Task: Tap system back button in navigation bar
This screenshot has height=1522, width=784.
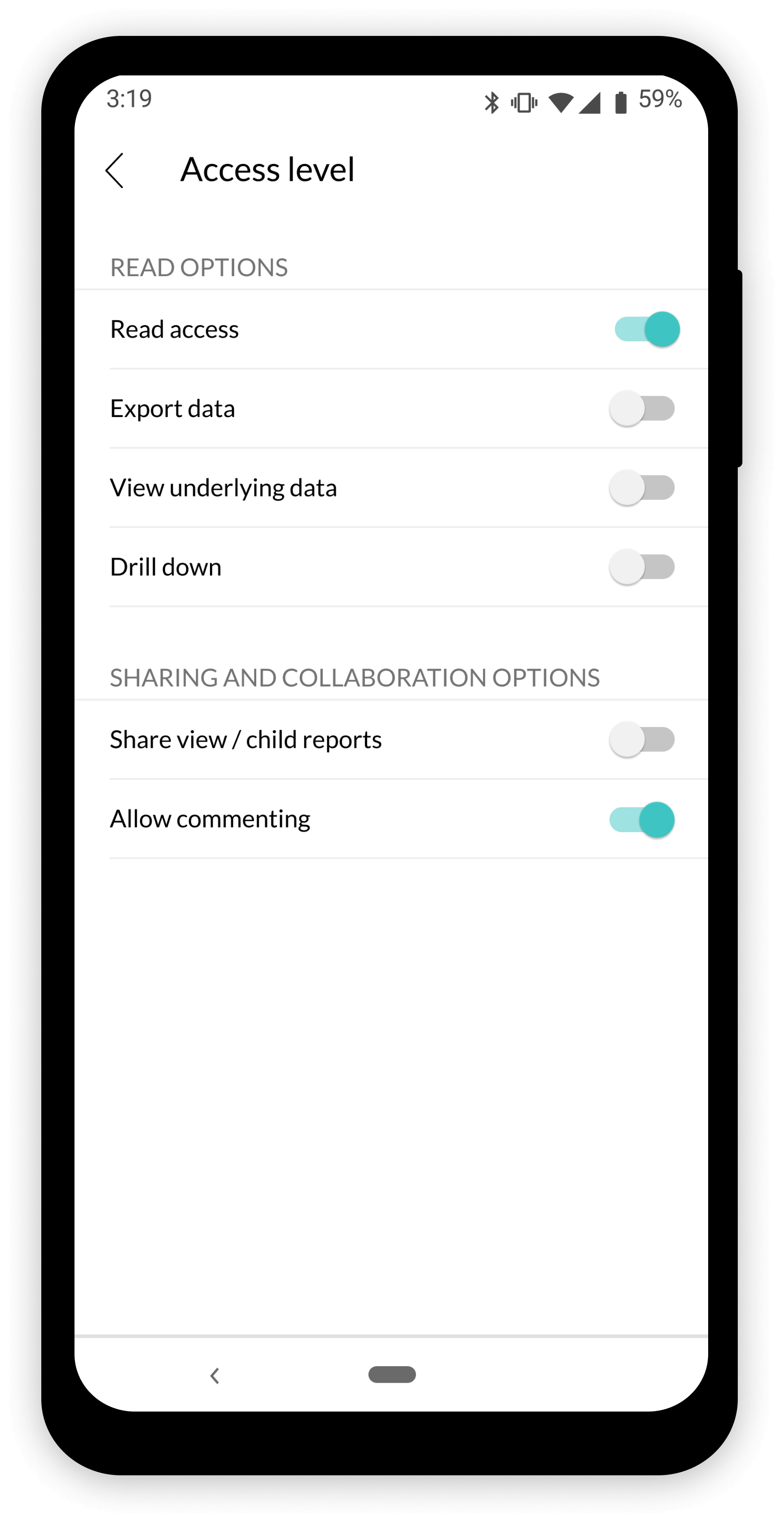Action: (215, 1376)
